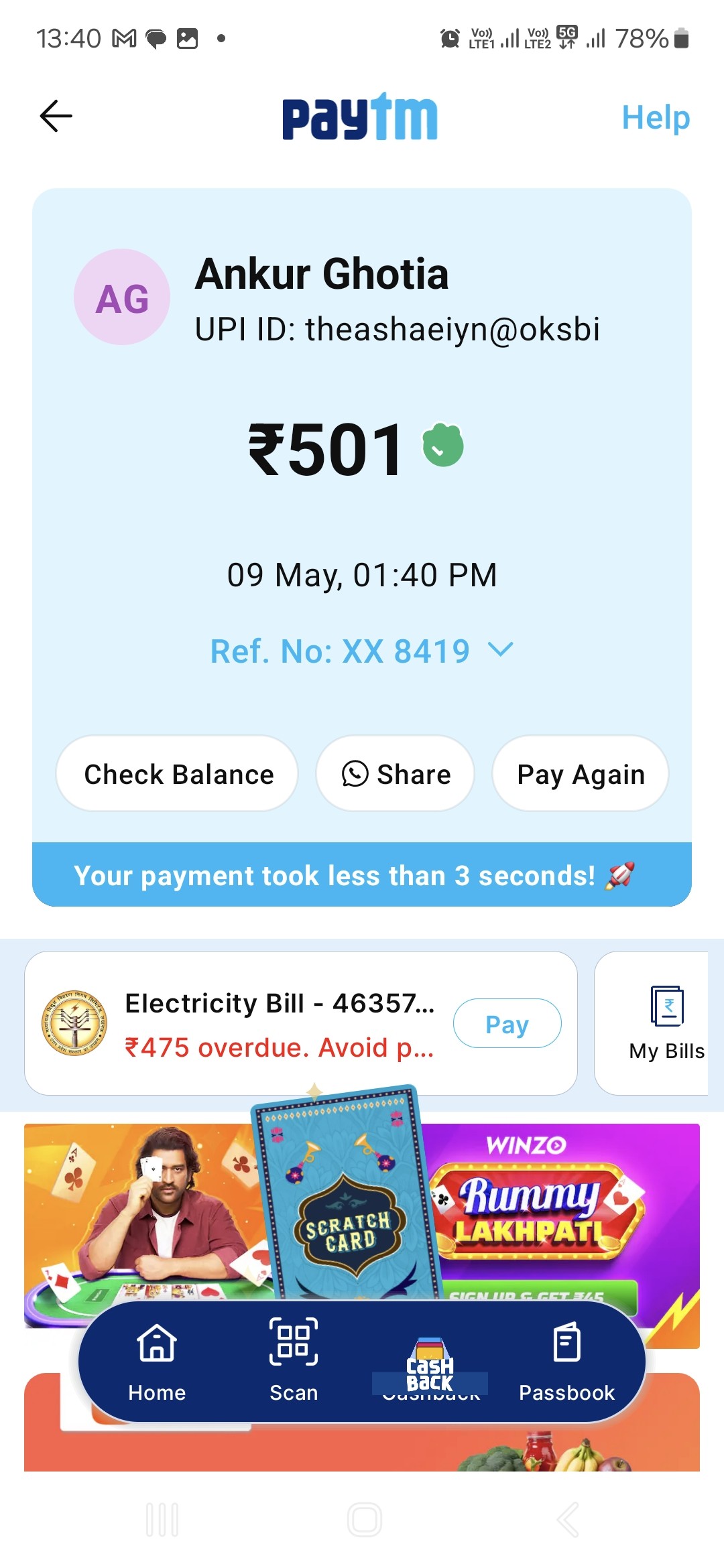Open My Bills
724x1568 pixels.
click(x=666, y=1023)
